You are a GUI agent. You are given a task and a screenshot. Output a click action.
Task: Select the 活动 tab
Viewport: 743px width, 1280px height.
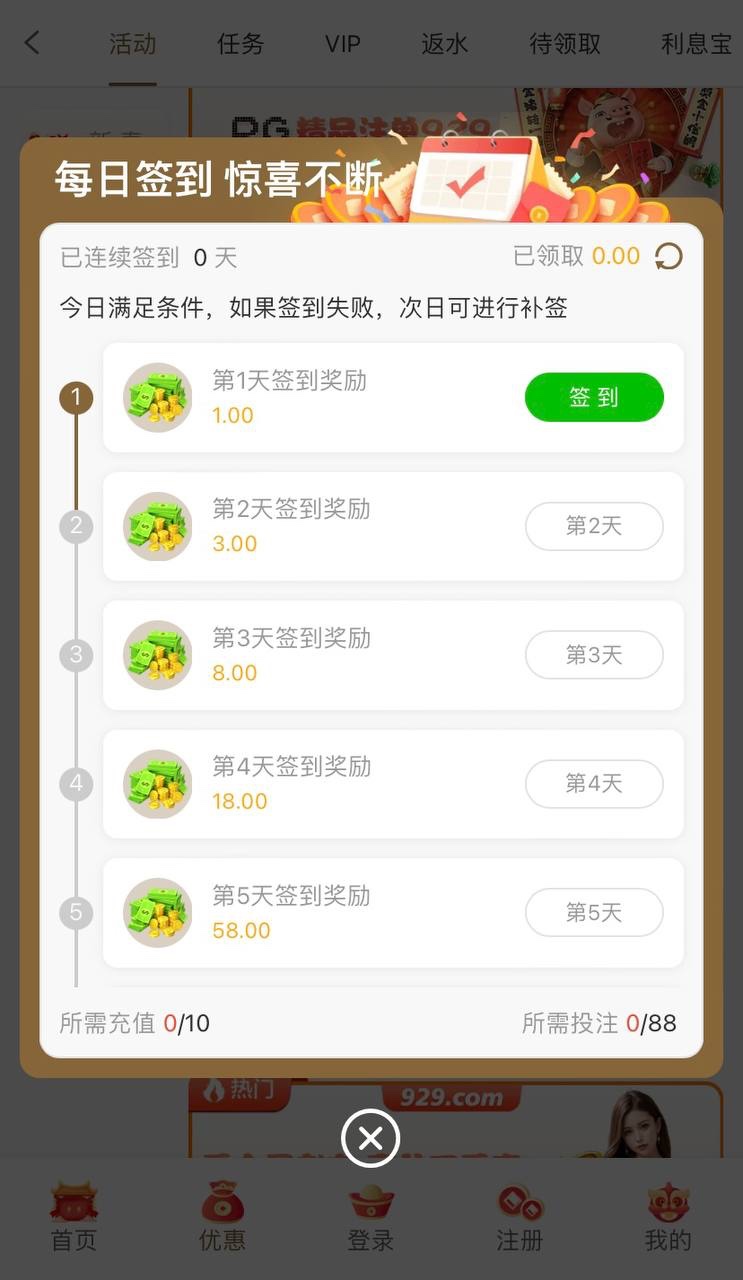point(133,44)
